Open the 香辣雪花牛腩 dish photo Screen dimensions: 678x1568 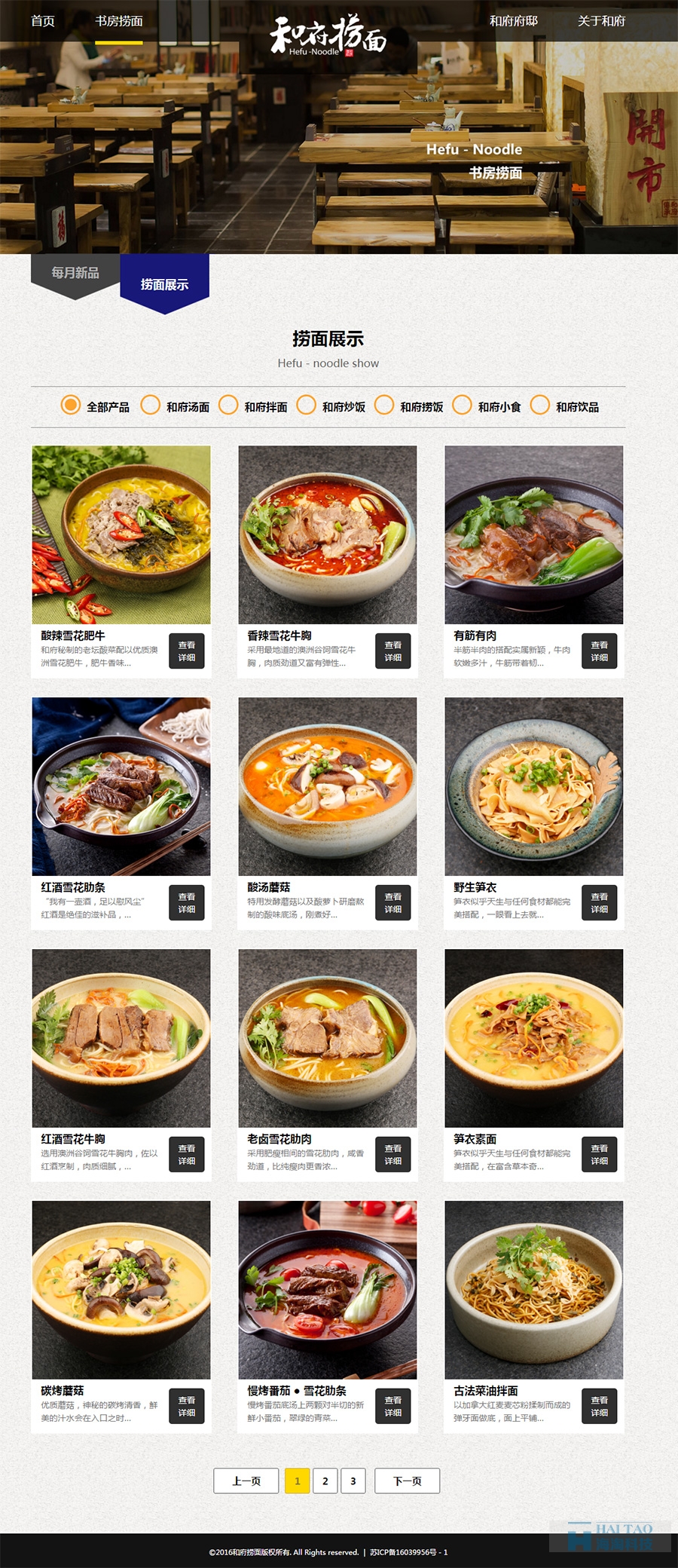click(x=328, y=534)
